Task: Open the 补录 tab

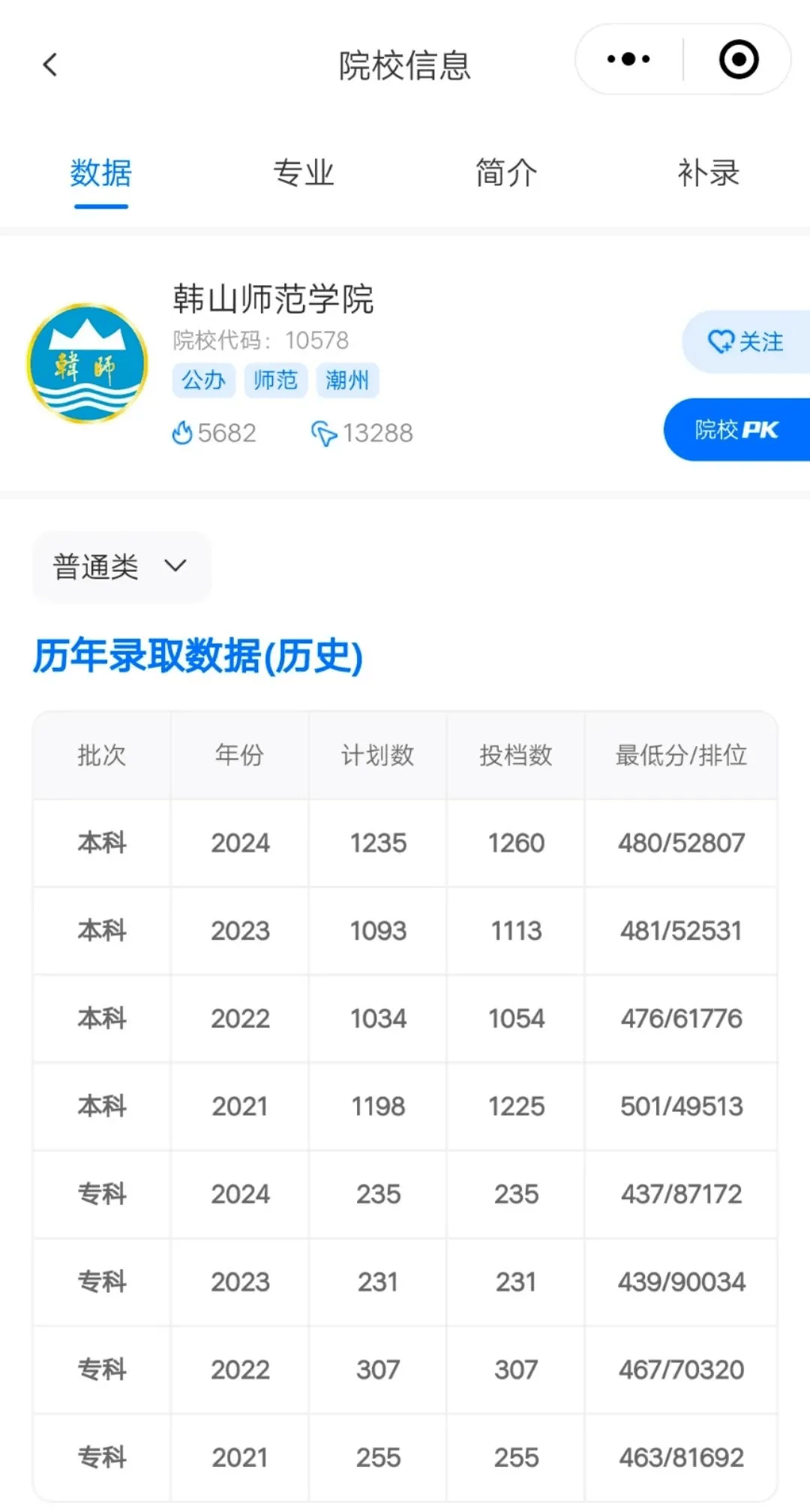Action: [x=709, y=173]
